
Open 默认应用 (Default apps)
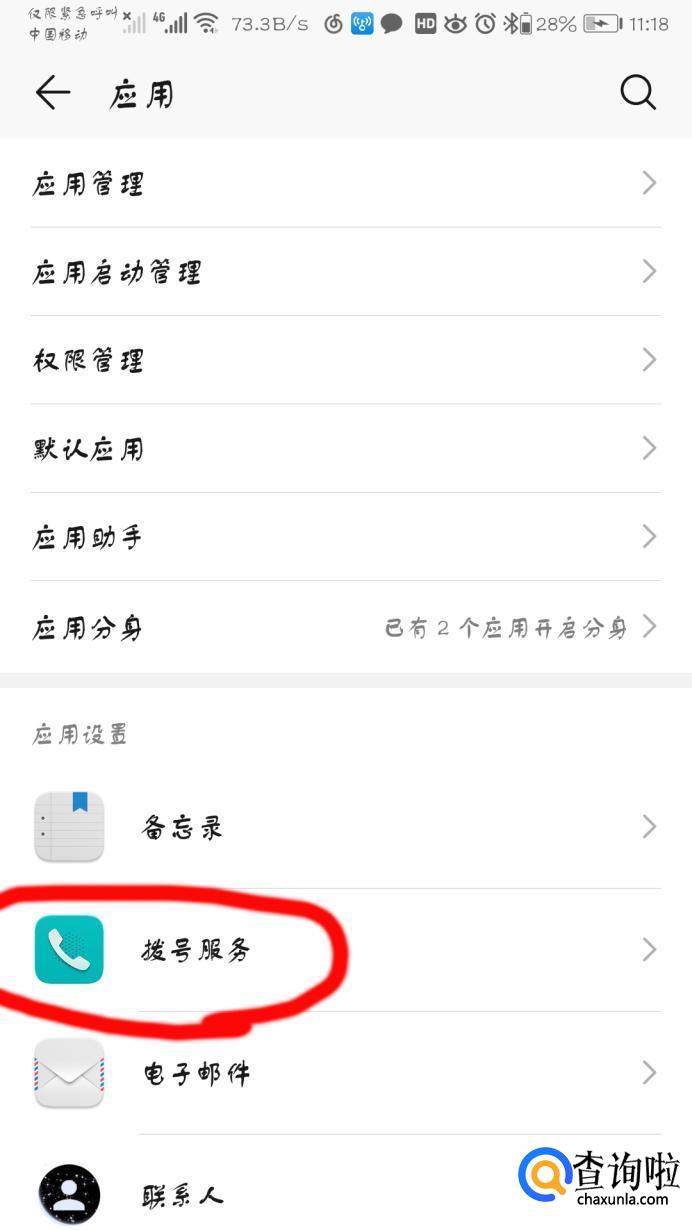pos(345,449)
